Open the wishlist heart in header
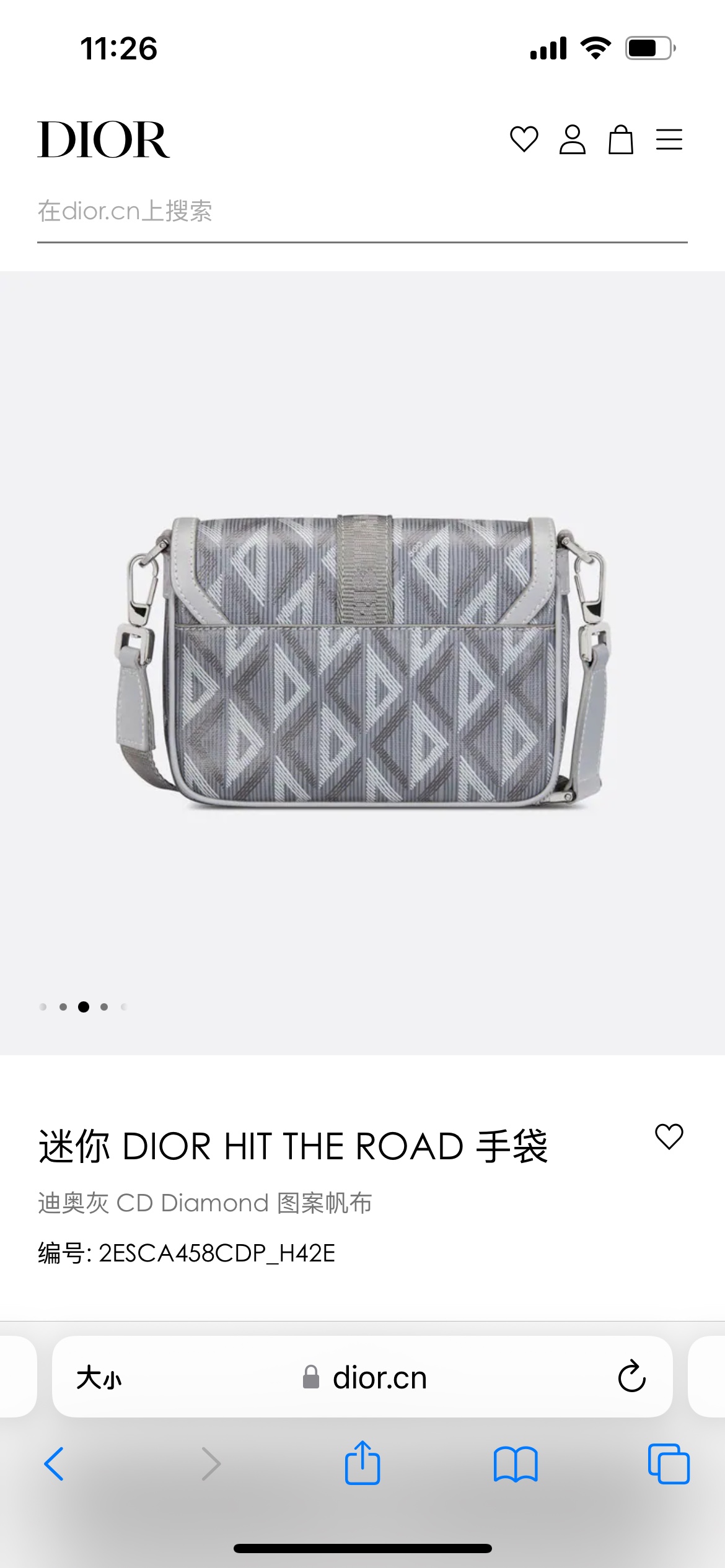The height and width of the screenshot is (1568, 725). [x=524, y=139]
